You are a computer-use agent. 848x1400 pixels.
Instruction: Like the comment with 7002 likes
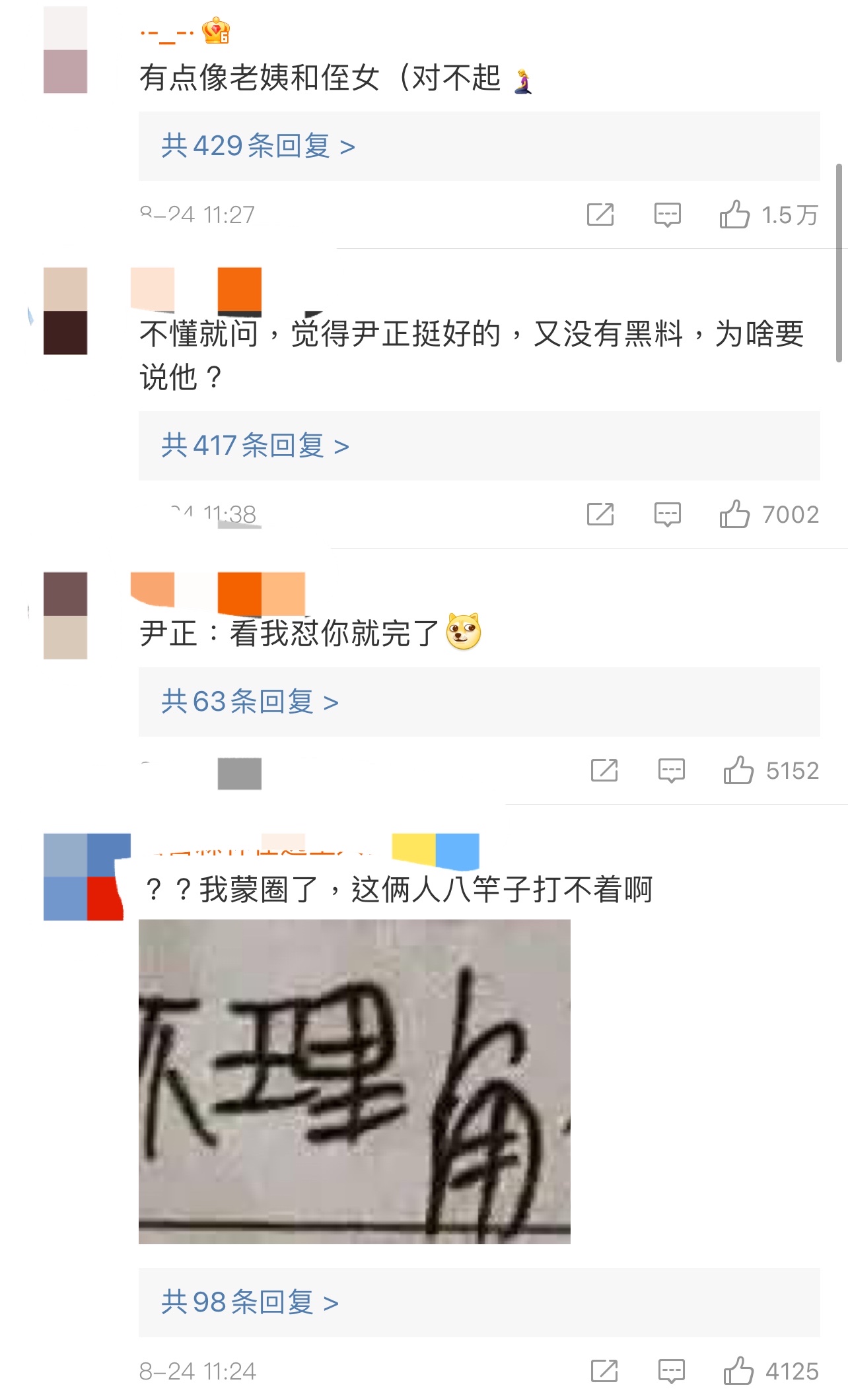(x=734, y=514)
